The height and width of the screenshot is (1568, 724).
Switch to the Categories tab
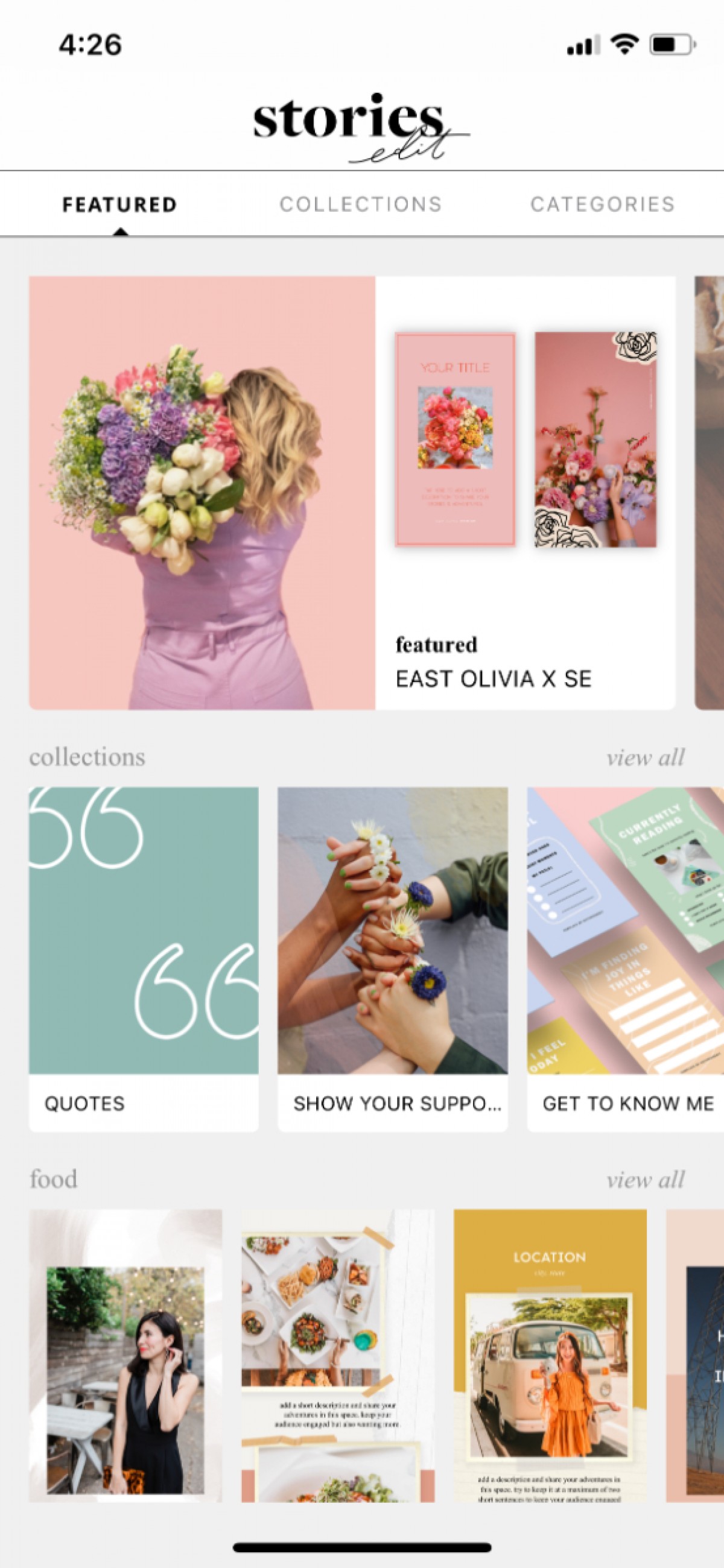click(x=602, y=204)
